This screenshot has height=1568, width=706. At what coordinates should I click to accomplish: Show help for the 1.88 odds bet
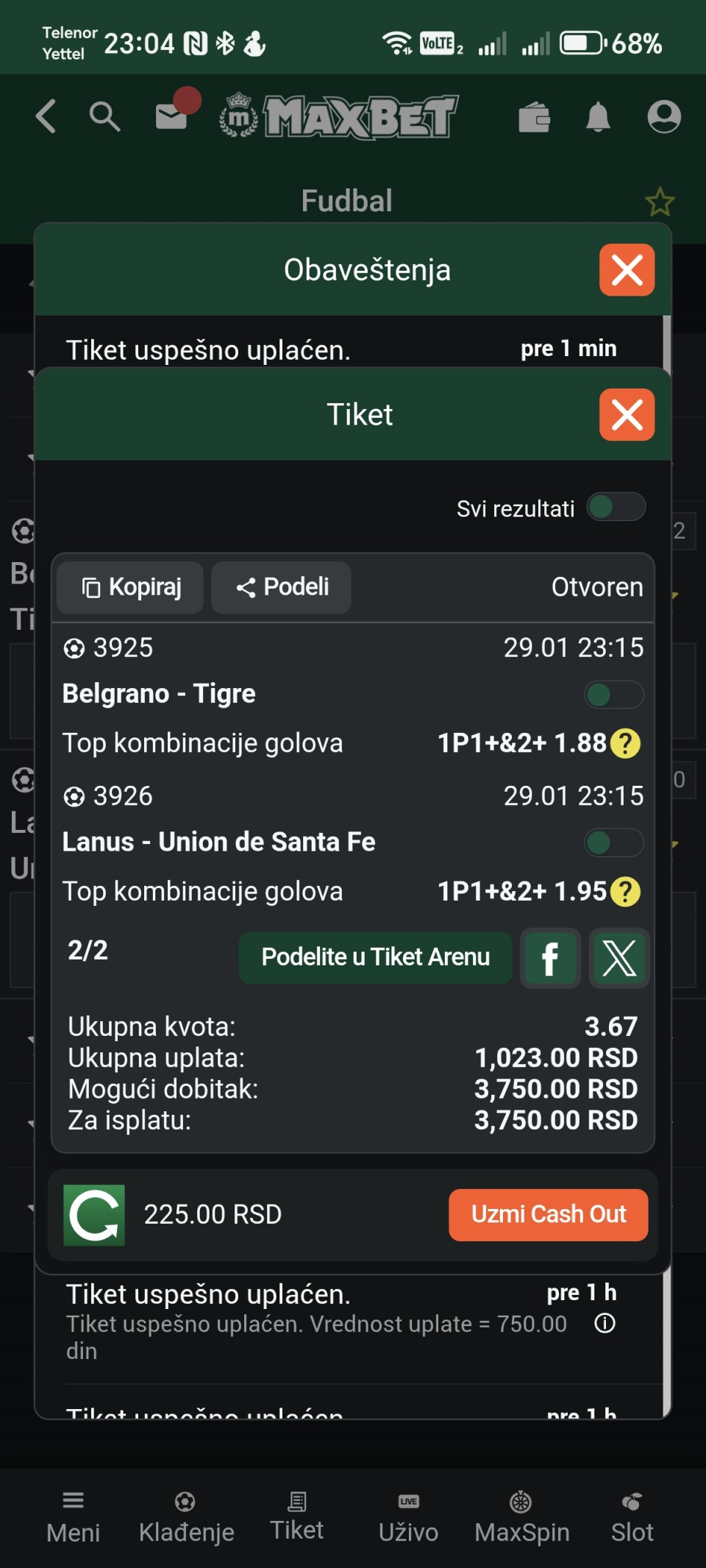626,743
